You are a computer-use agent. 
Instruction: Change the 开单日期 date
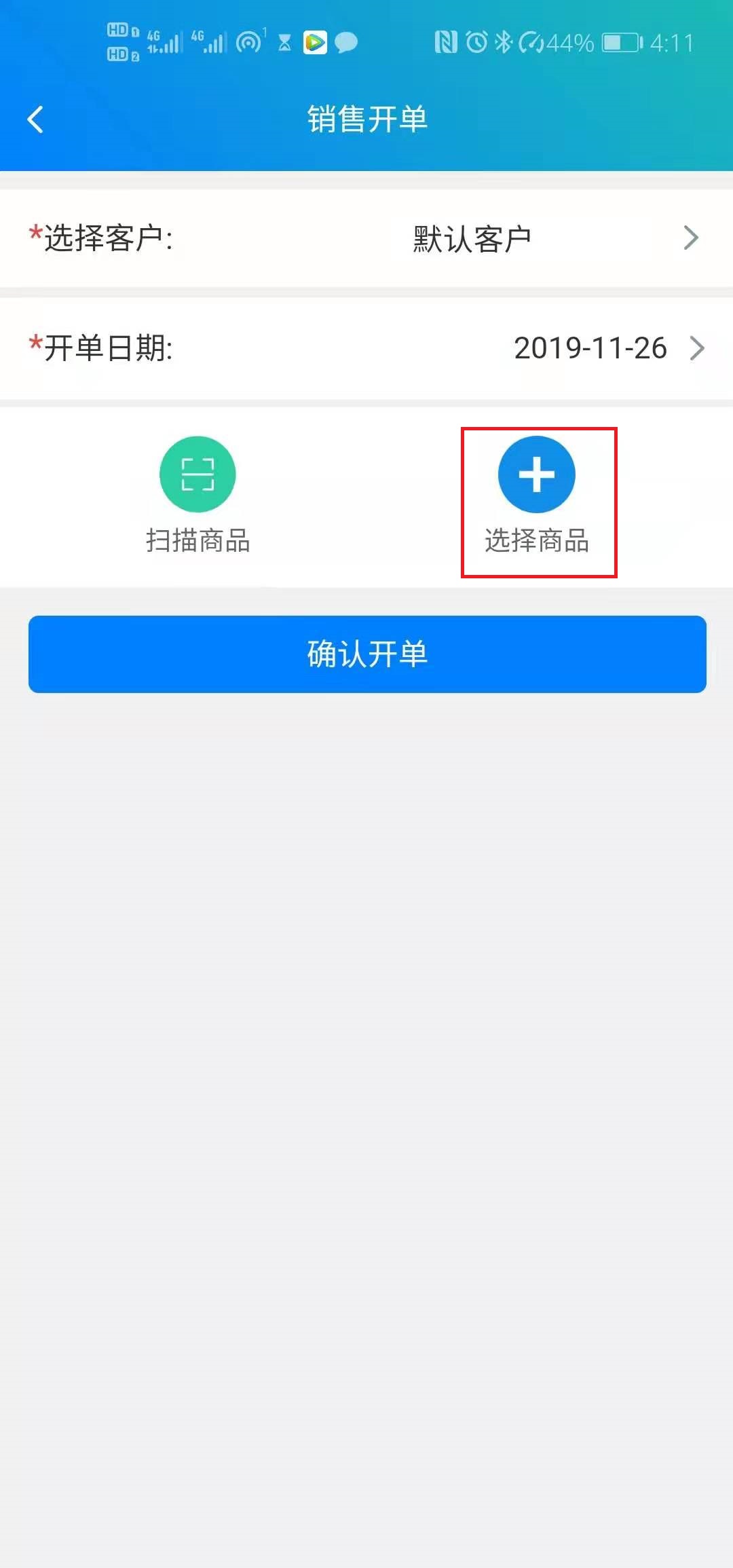pyautogui.click(x=366, y=348)
